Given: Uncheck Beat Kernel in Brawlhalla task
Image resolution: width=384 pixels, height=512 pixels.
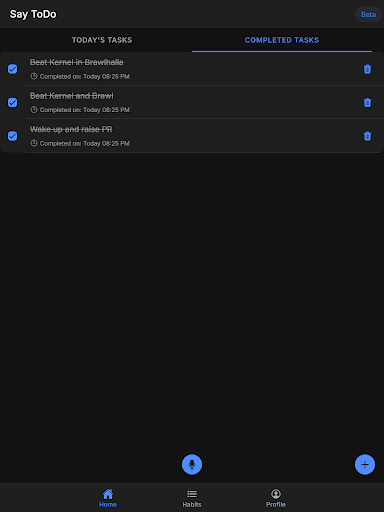Looking at the screenshot, I should tap(13, 69).
